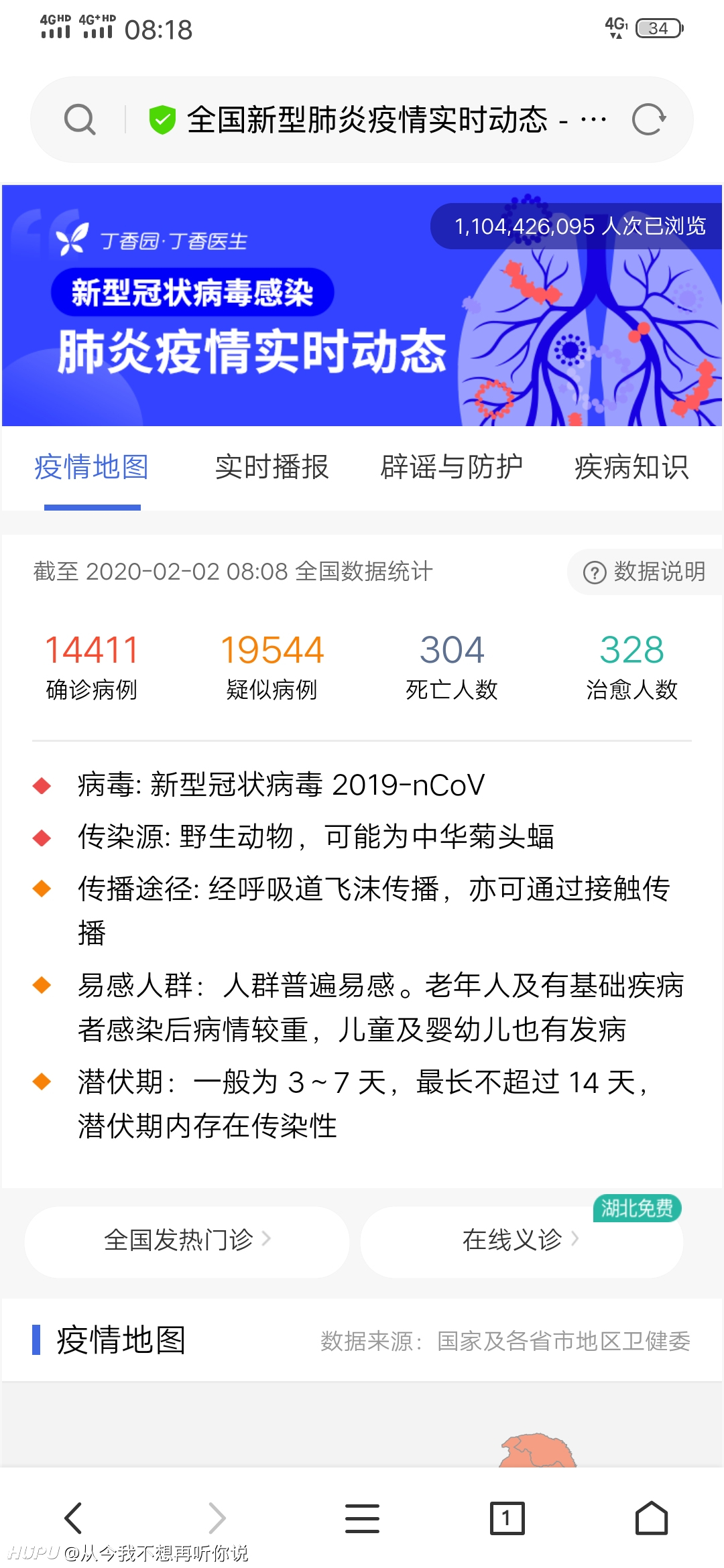Open the 疾病知识 tab

click(x=631, y=467)
